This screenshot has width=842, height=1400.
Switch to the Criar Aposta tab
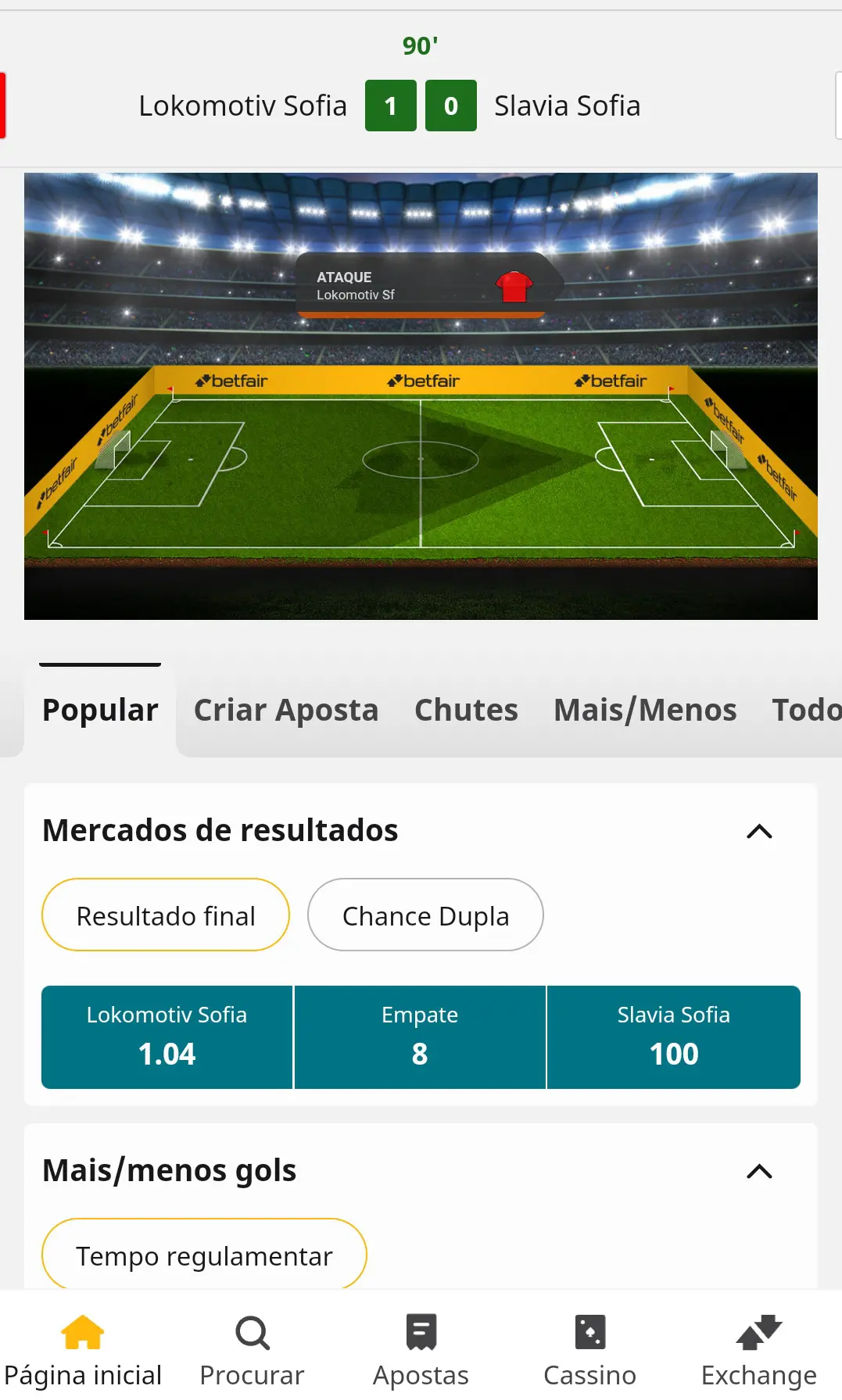(285, 710)
